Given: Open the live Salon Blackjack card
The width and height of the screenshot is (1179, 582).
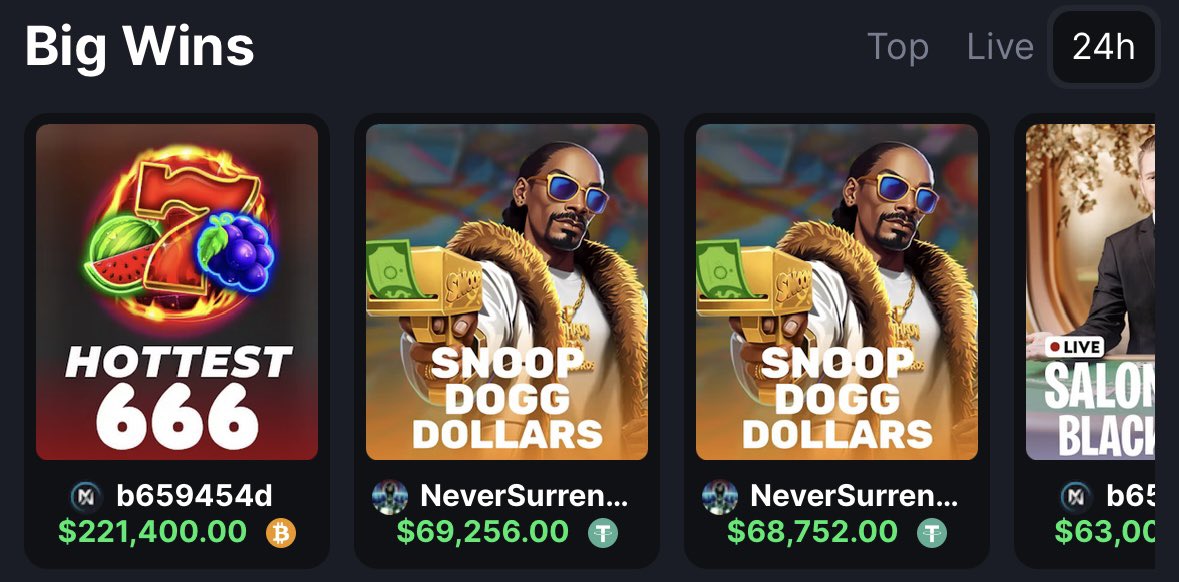Looking at the screenshot, I should click(1090, 292).
